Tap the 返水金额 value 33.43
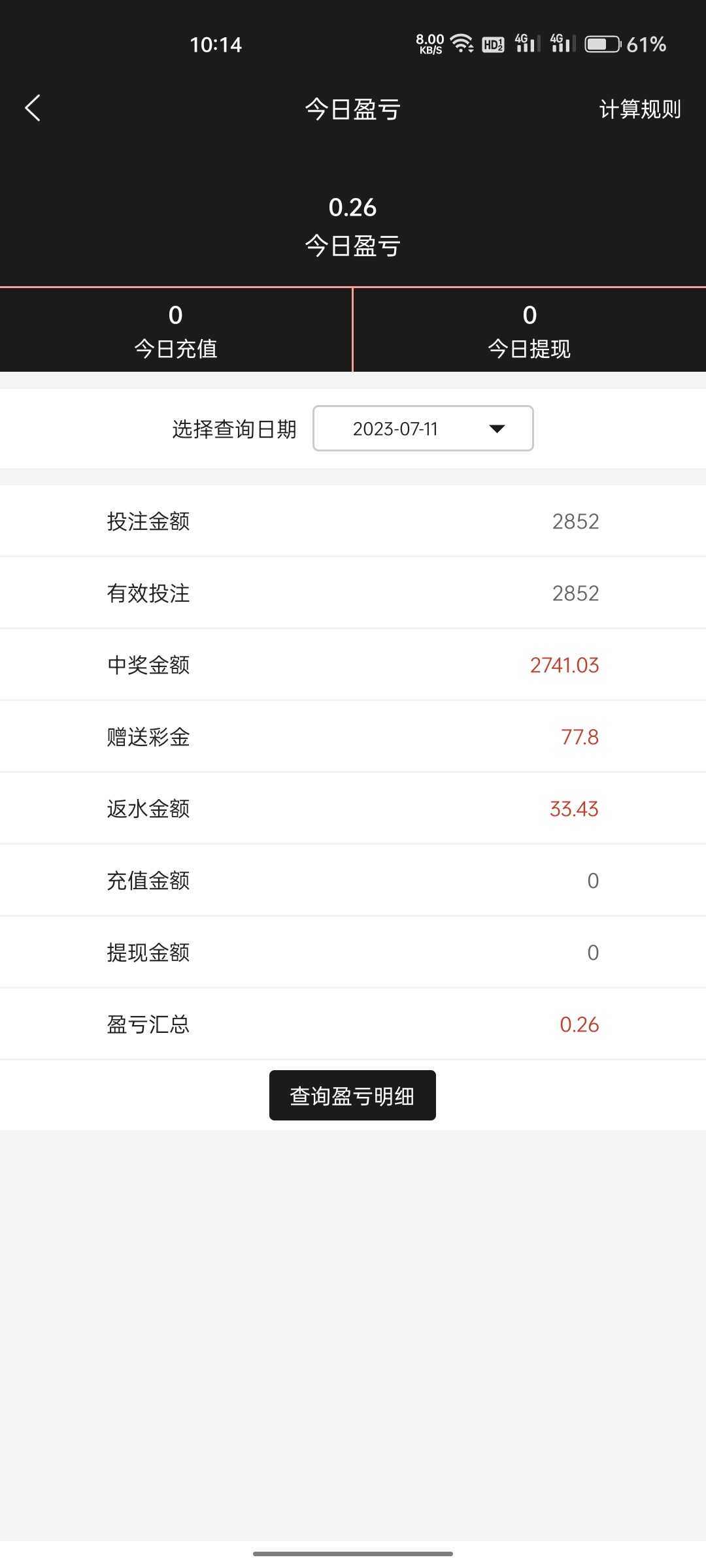Screen dimensions: 706x1568 pos(574,808)
